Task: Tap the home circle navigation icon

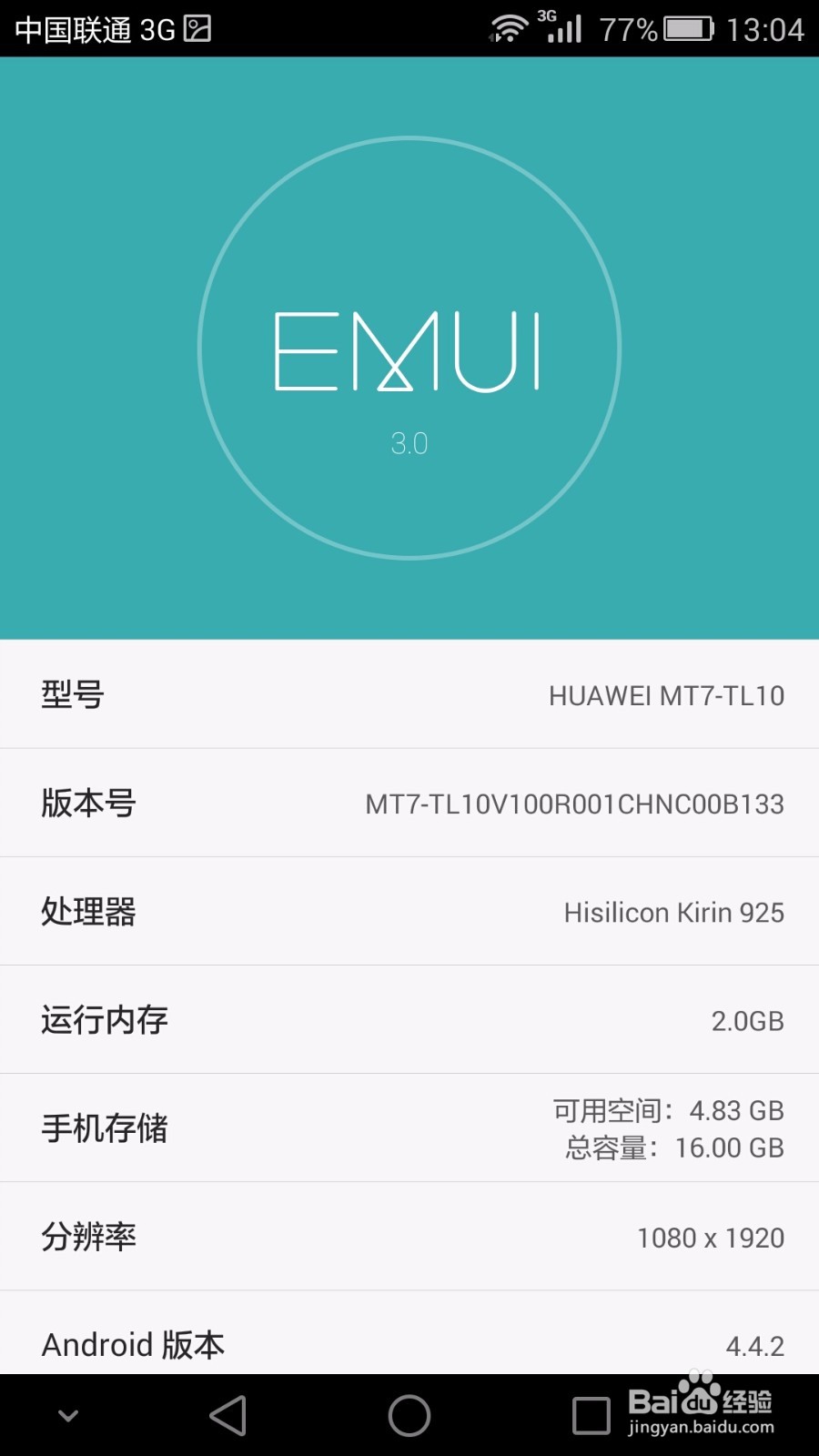Action: 409,1415
